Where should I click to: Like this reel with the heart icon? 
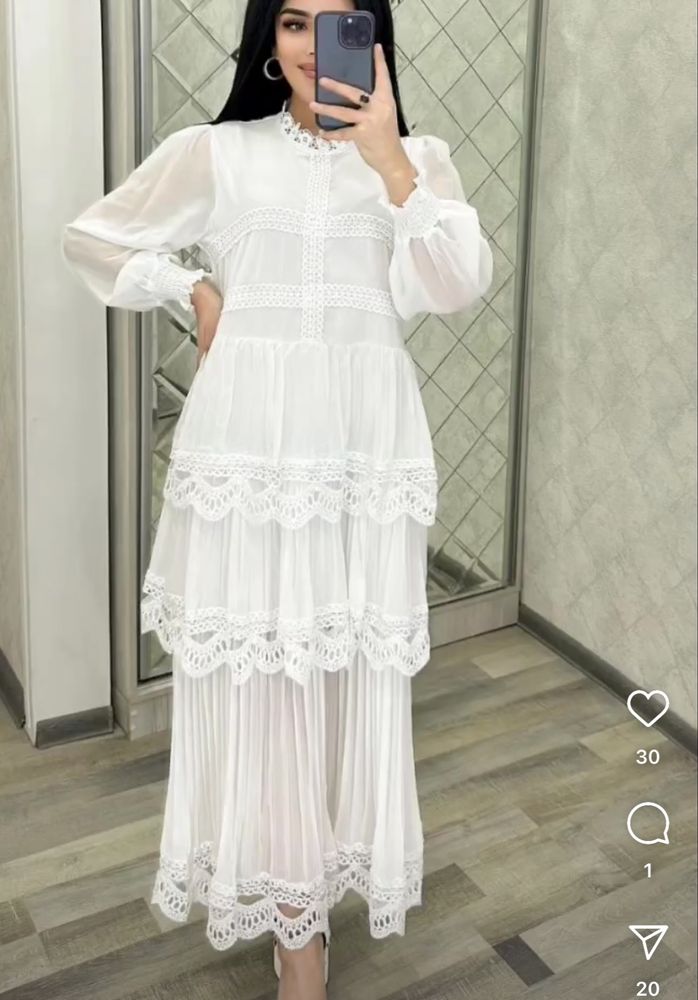pyautogui.click(x=648, y=709)
